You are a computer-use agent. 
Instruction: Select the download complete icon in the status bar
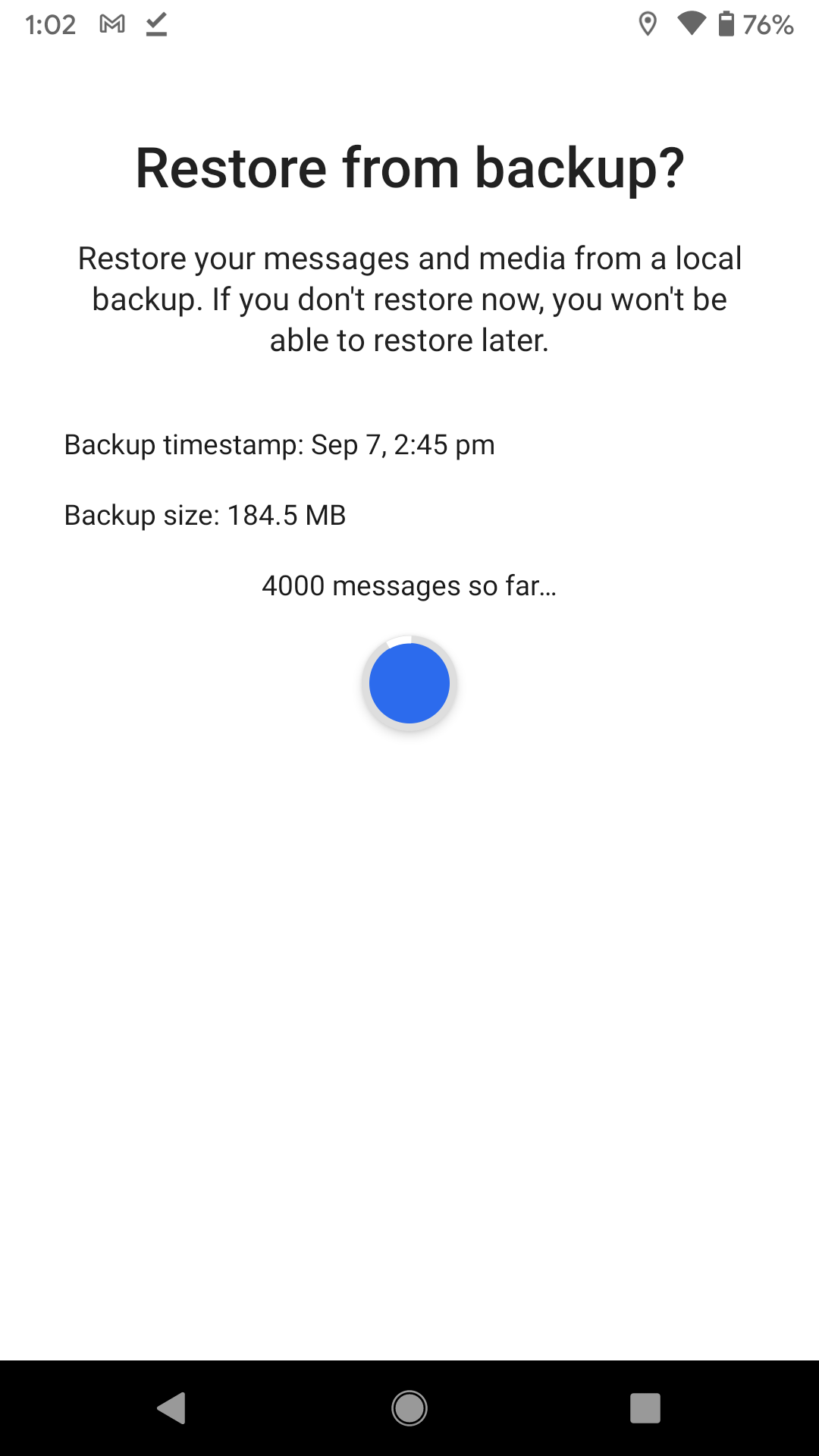155,24
